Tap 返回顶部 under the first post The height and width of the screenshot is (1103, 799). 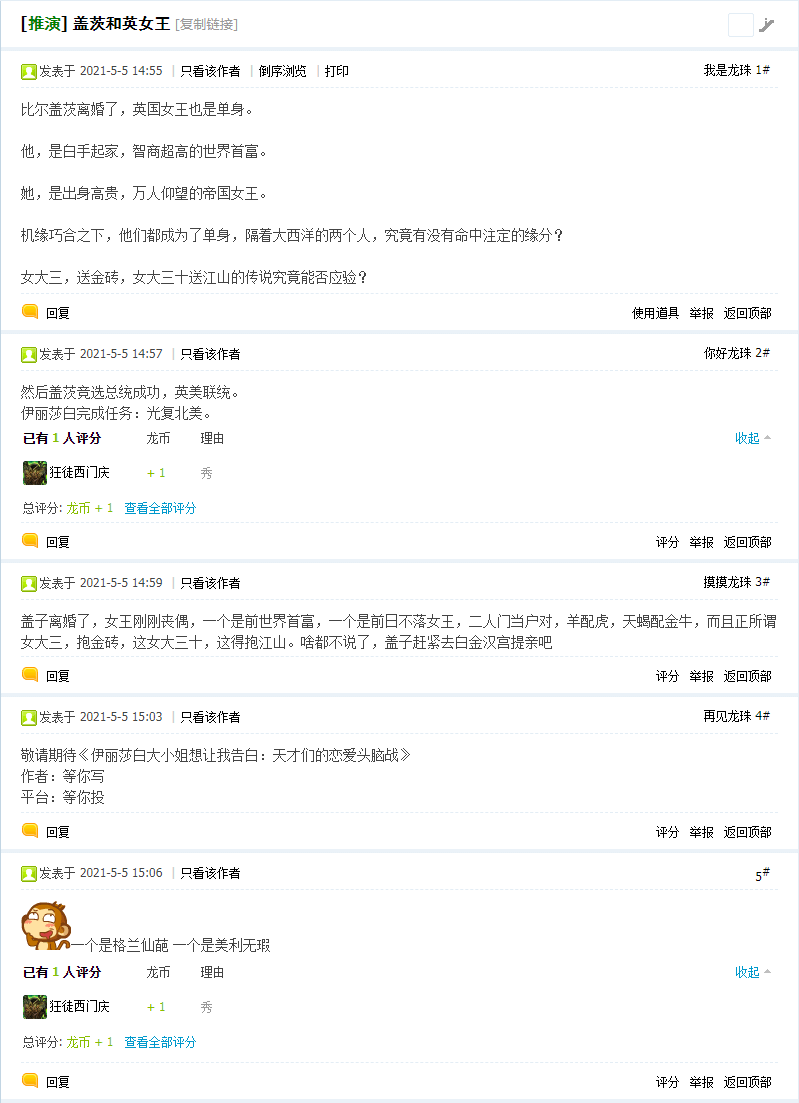(747, 313)
